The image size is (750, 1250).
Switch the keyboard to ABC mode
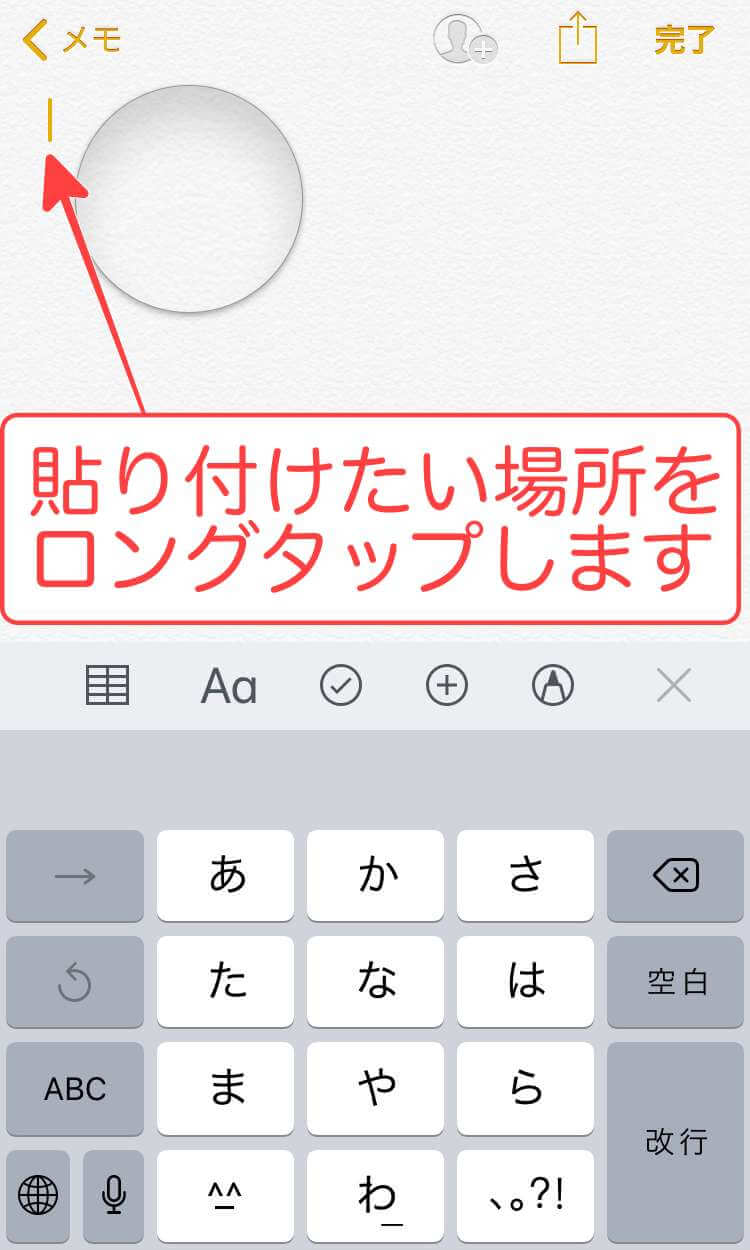coord(75,1088)
